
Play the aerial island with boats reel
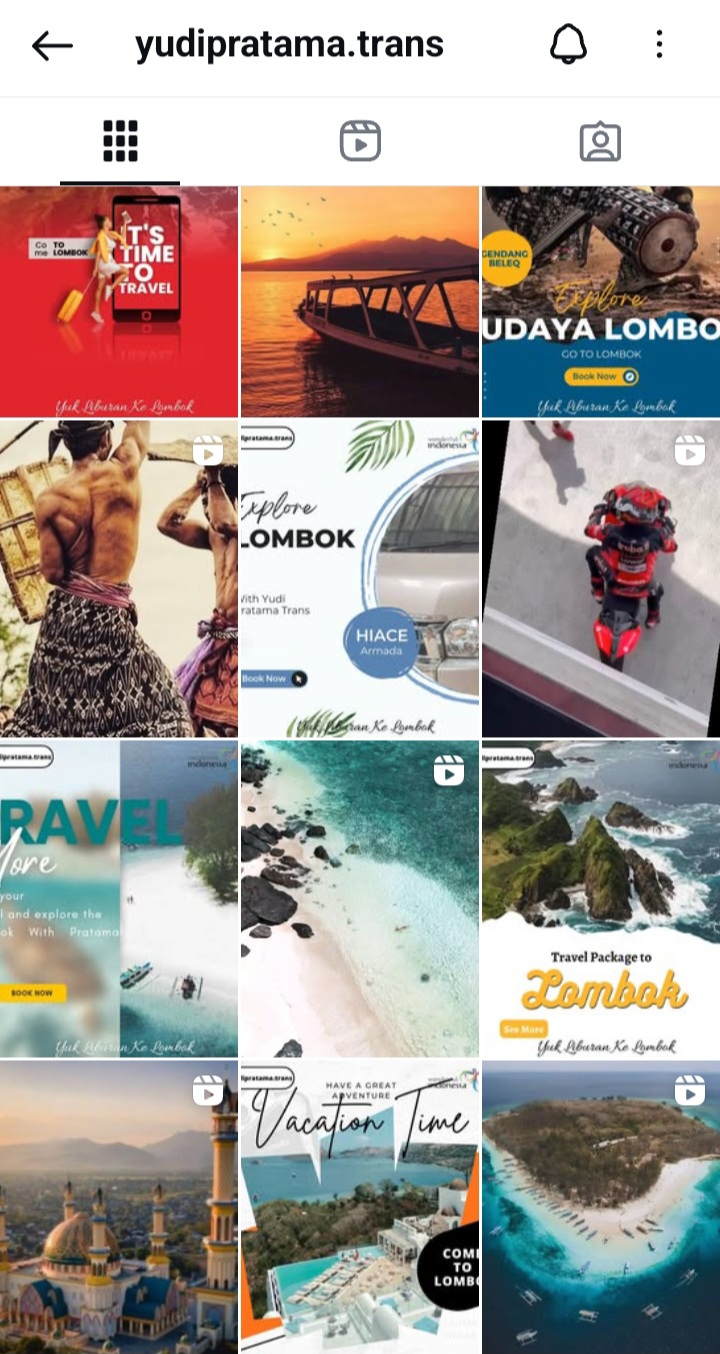click(x=601, y=1207)
